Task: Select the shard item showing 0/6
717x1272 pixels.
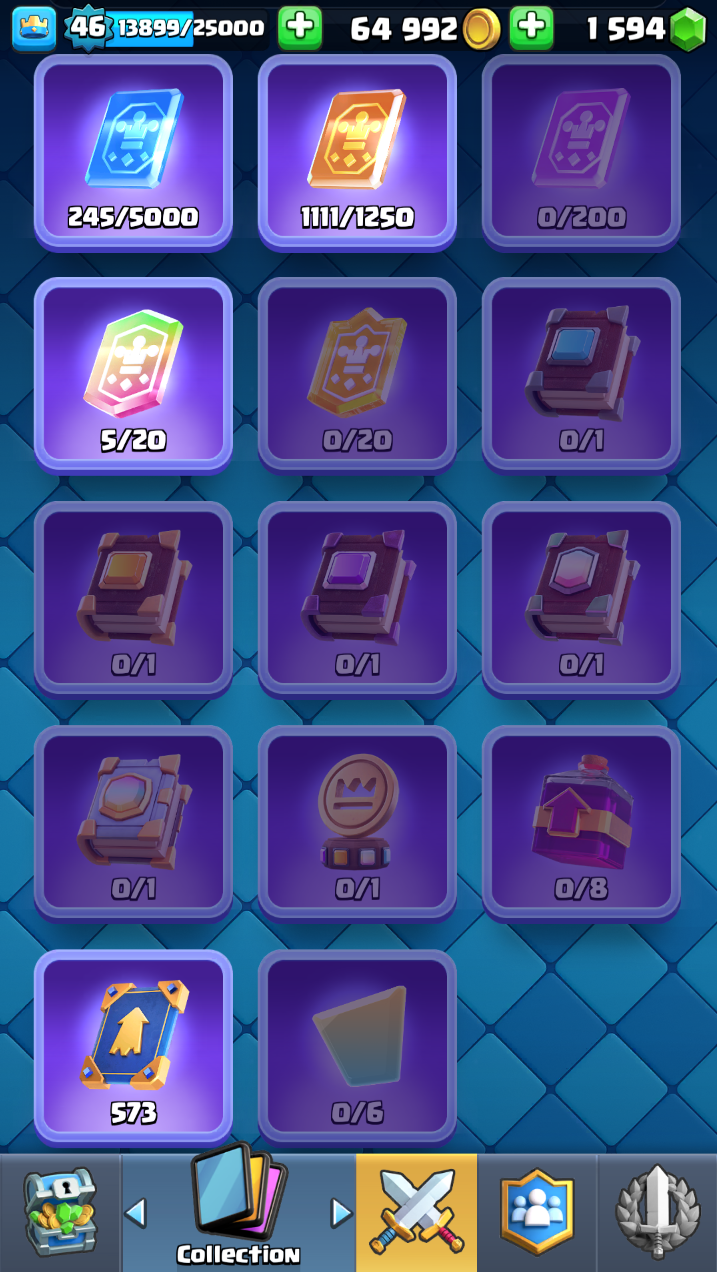Action: (357, 1046)
